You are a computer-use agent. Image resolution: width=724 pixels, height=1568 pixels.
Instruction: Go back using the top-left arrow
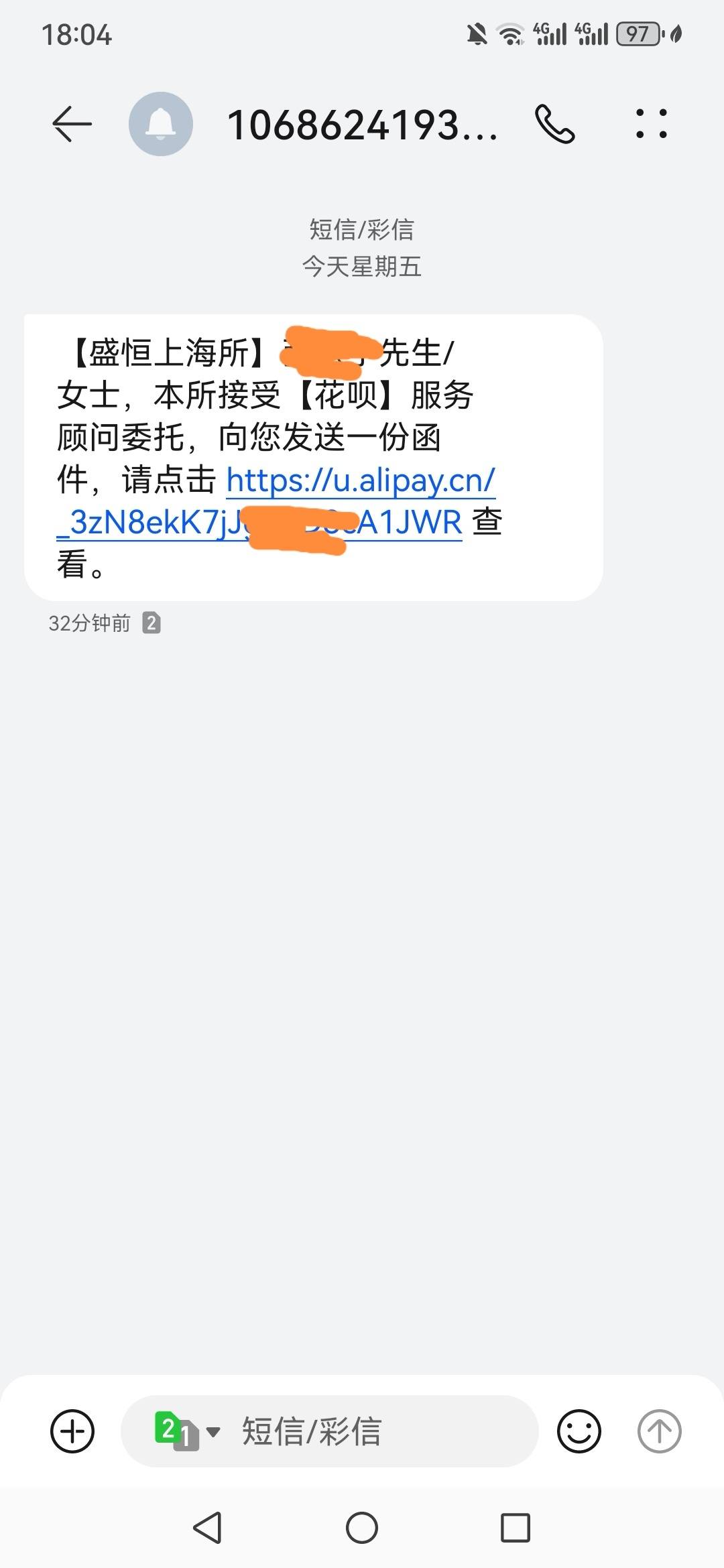(x=72, y=124)
